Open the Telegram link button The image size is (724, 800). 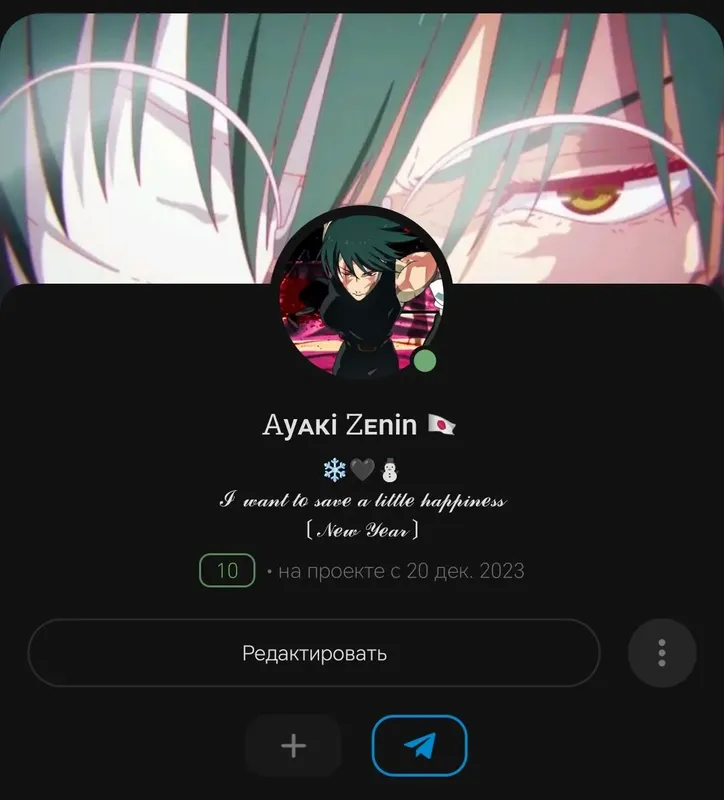pos(419,746)
